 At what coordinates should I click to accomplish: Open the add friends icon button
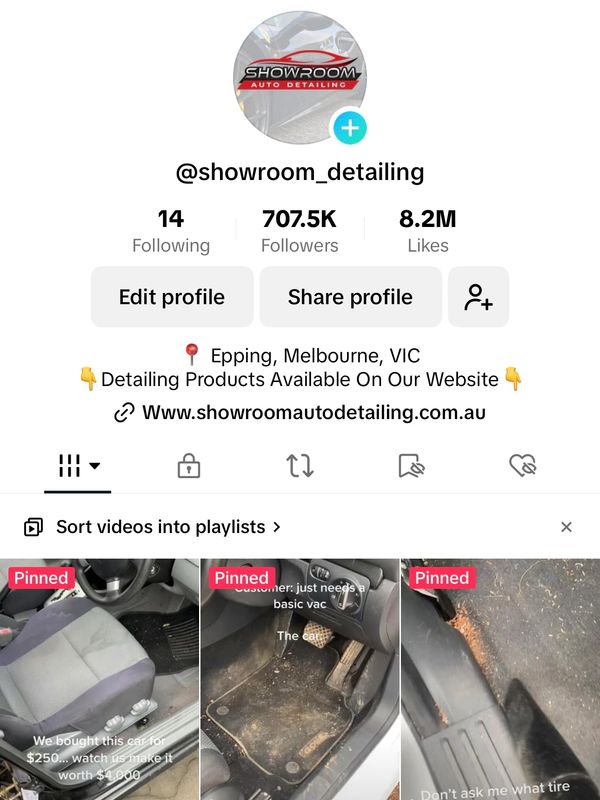[478, 297]
